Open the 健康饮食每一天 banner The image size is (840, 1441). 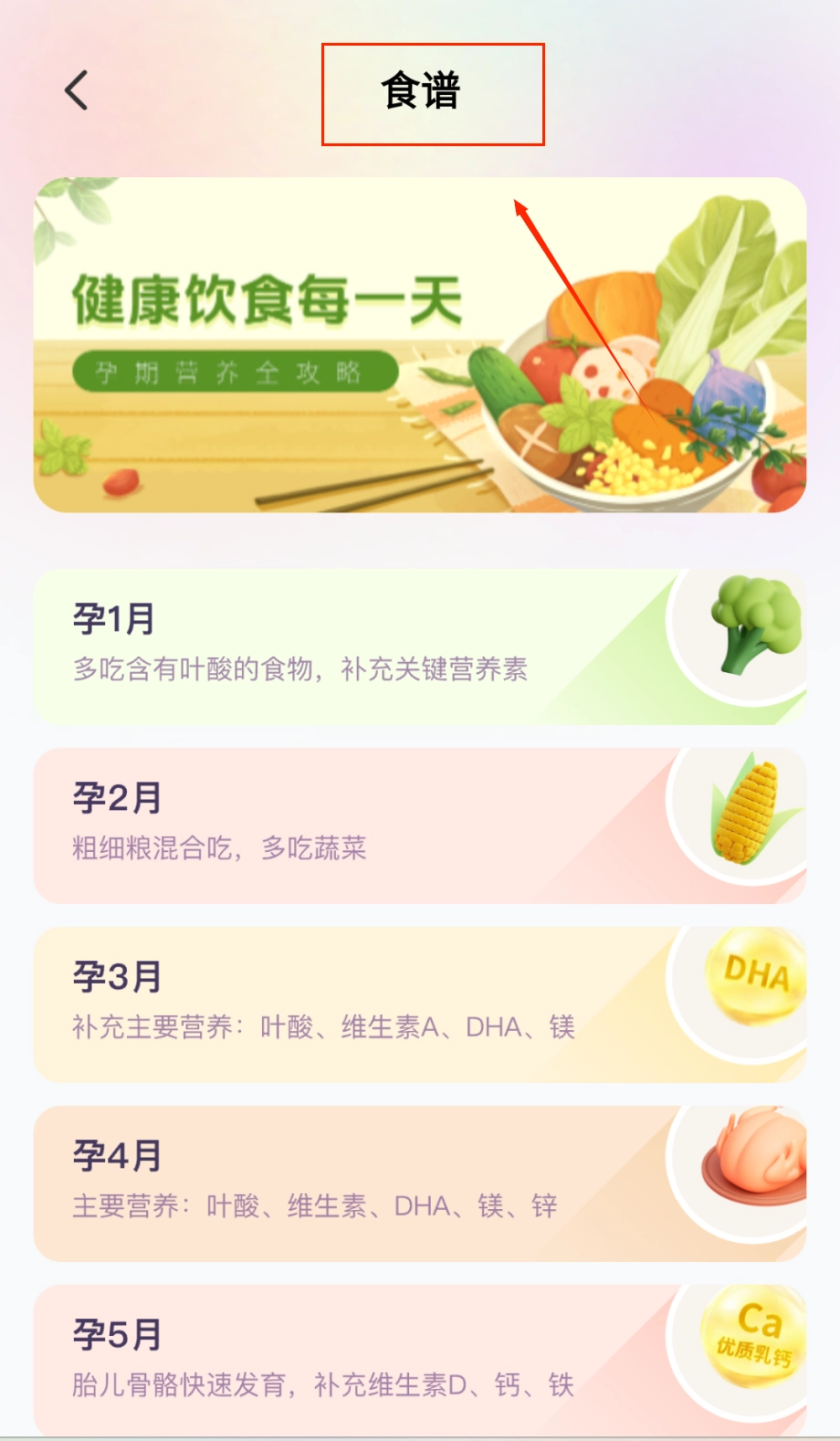point(419,345)
